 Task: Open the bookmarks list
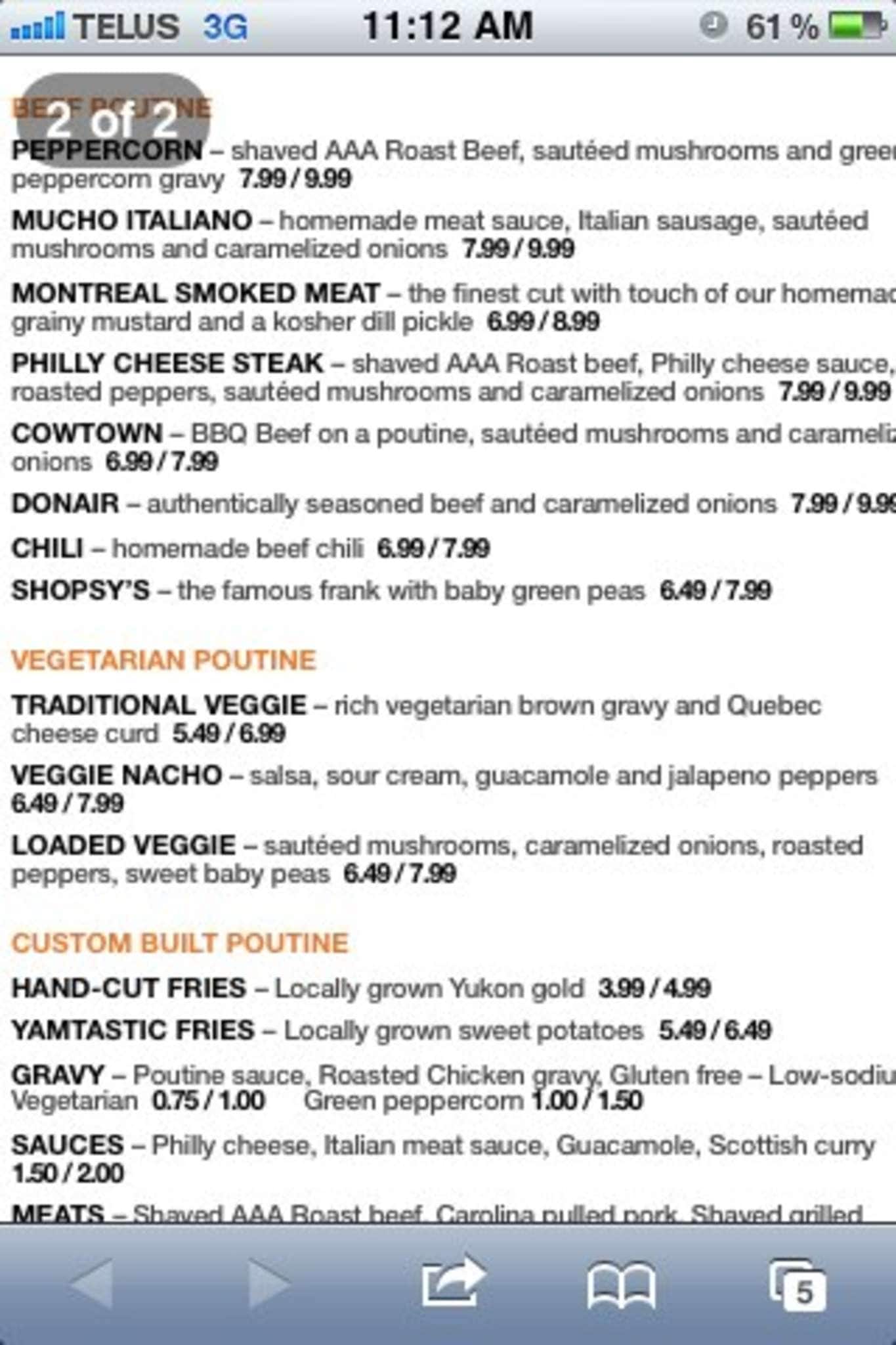(x=621, y=1284)
